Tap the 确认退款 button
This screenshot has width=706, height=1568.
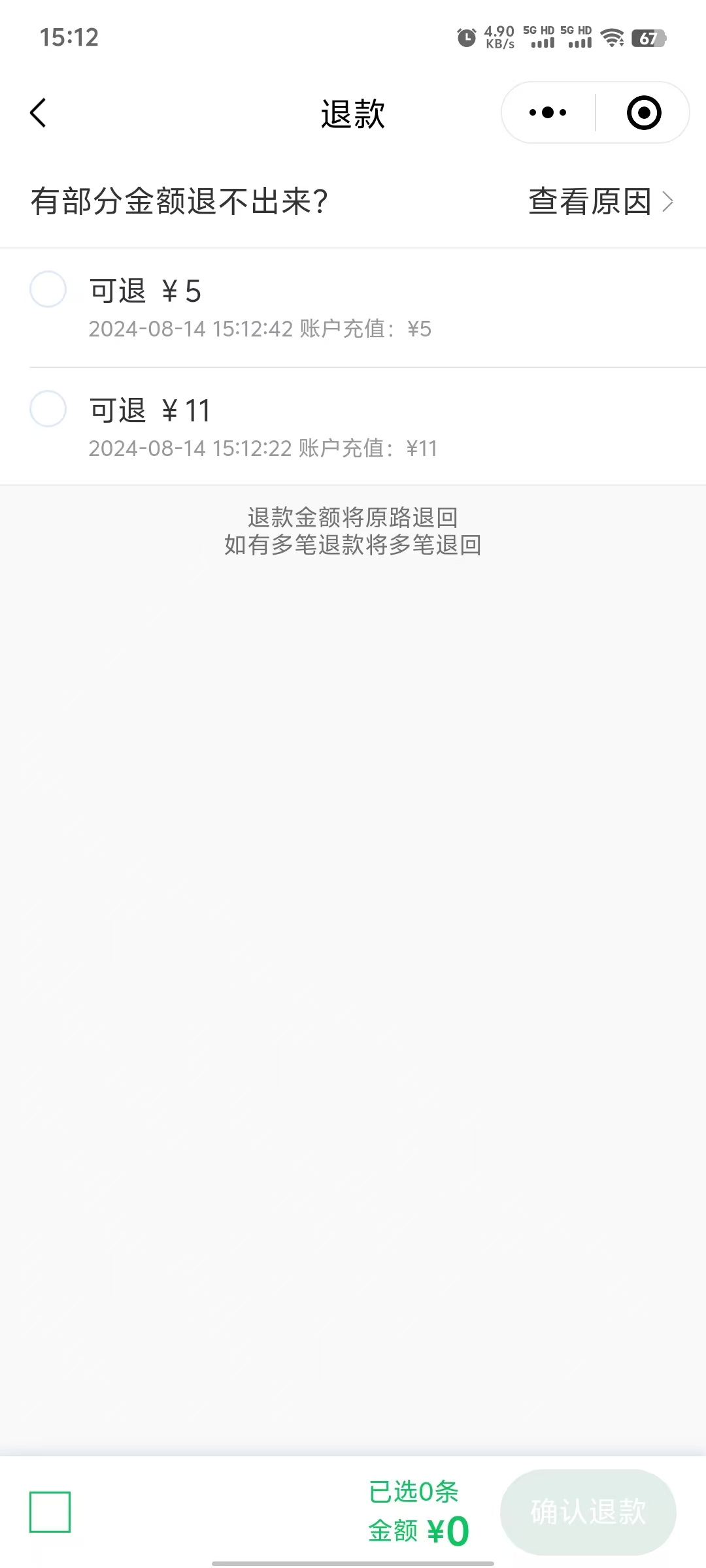click(x=588, y=1512)
